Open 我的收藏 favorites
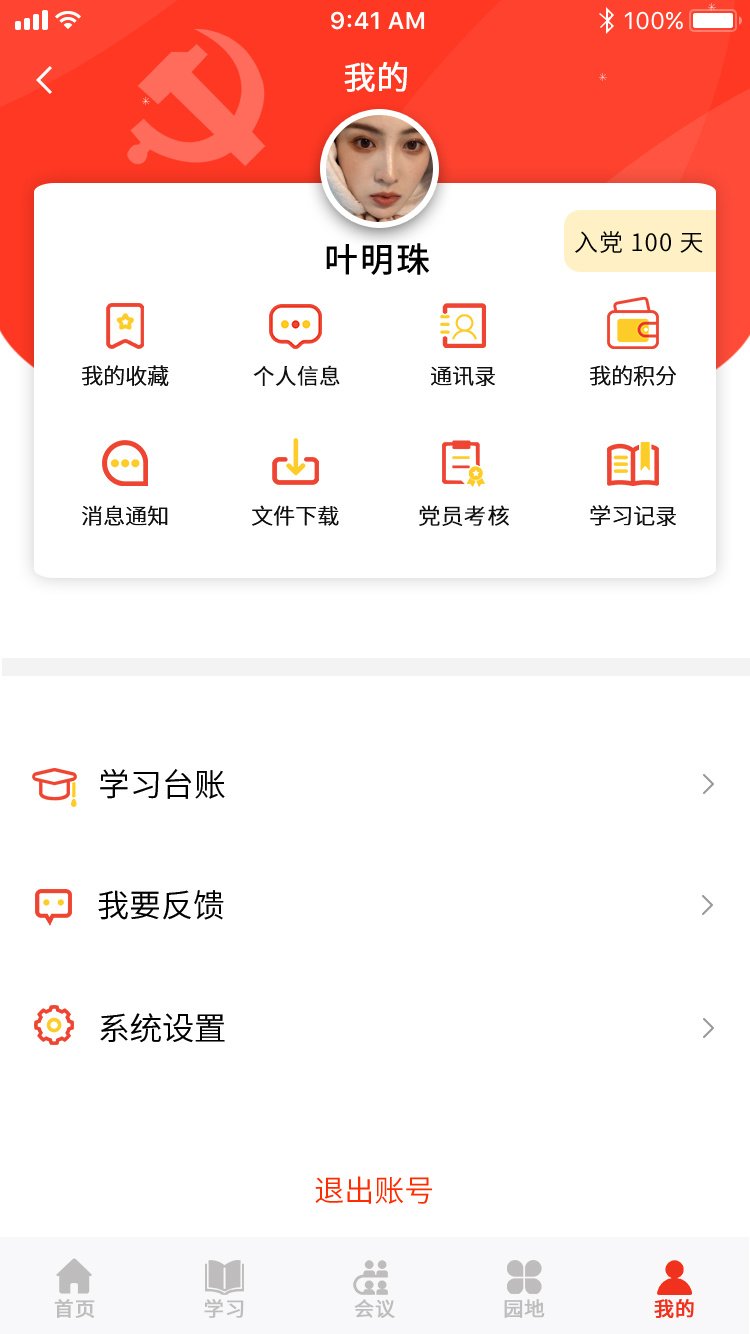The image size is (750, 1334). (125, 344)
